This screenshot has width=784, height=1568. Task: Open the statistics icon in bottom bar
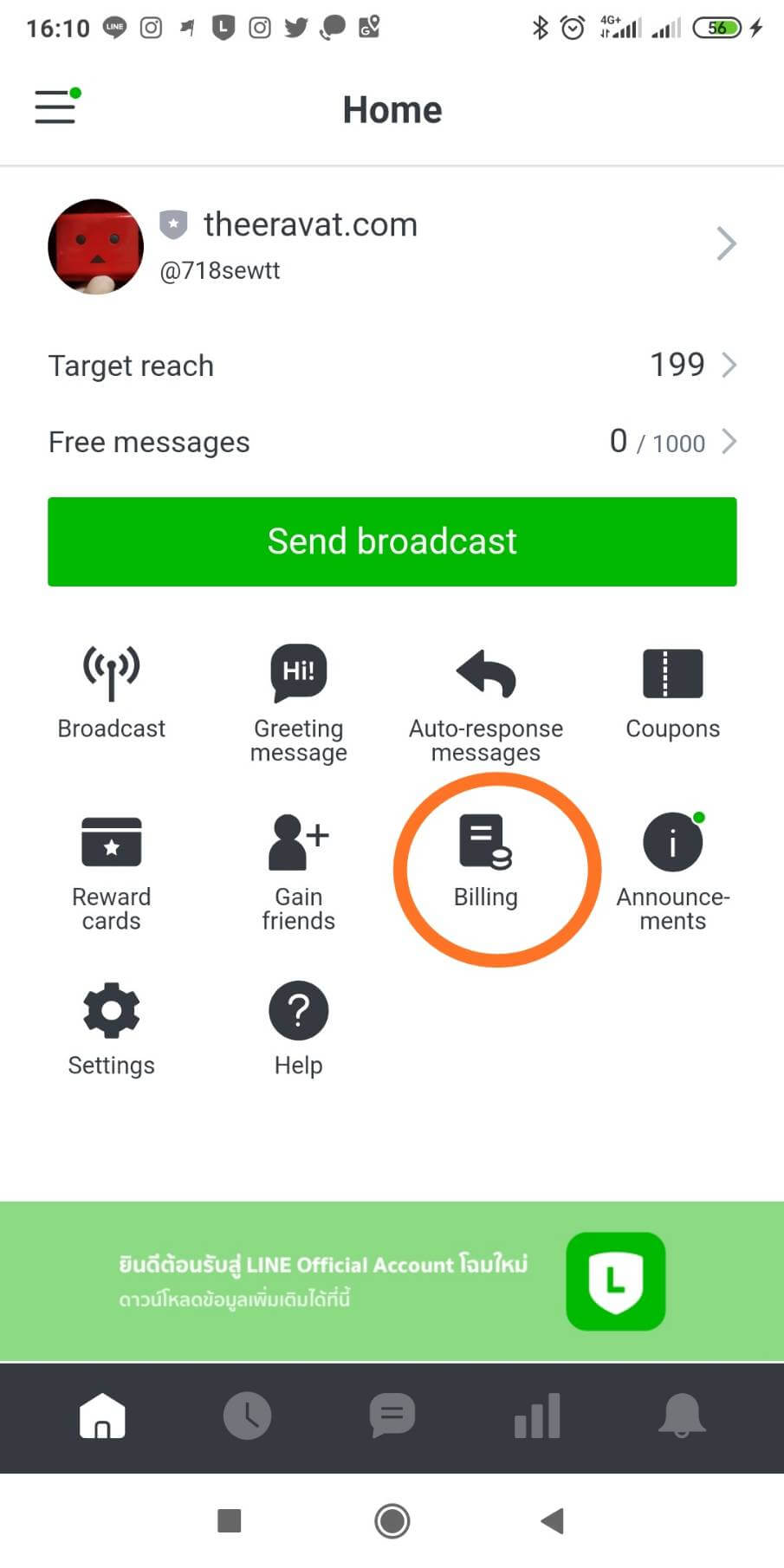pos(536,1416)
